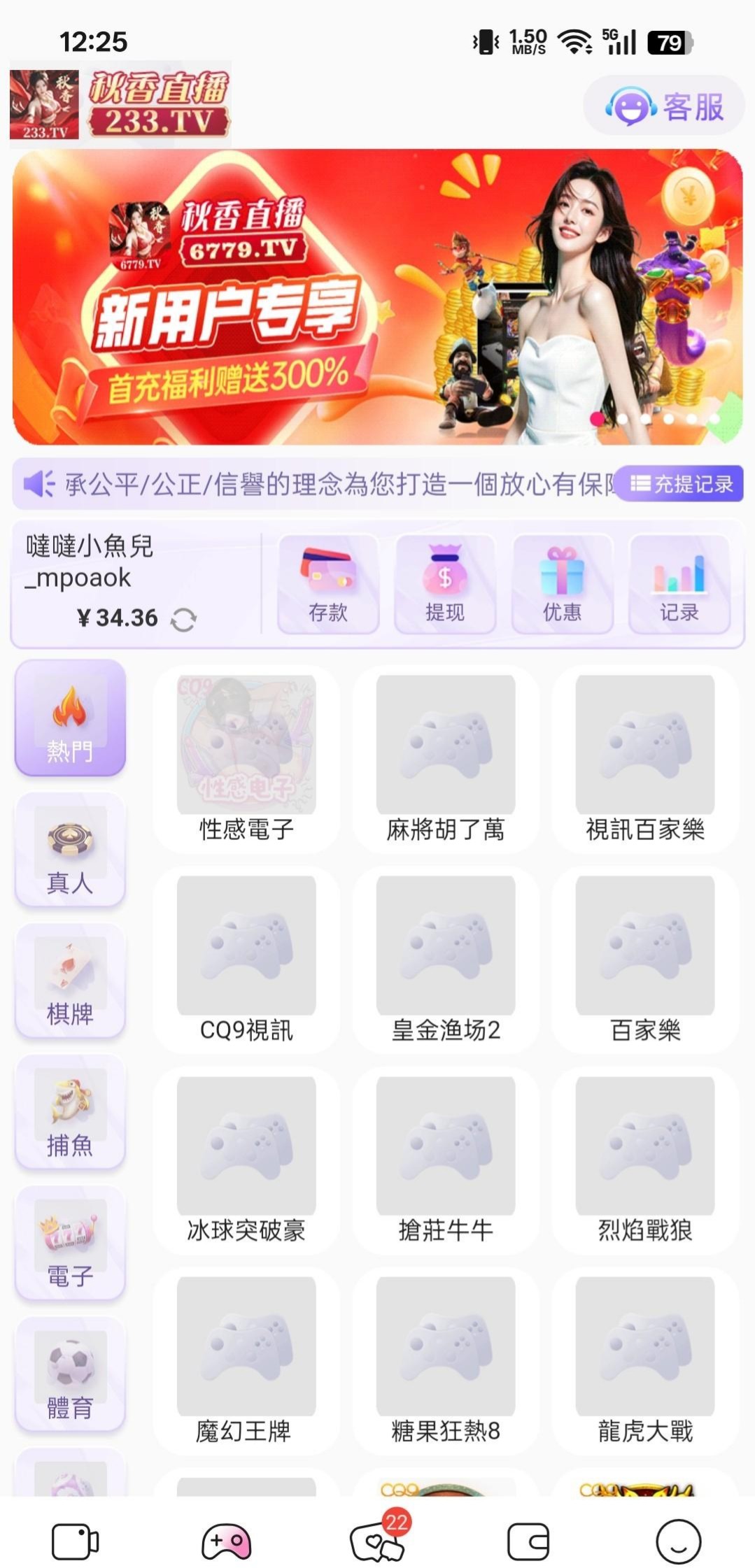Open the 记录 history page
This screenshot has height=1568, width=755.
tap(679, 584)
